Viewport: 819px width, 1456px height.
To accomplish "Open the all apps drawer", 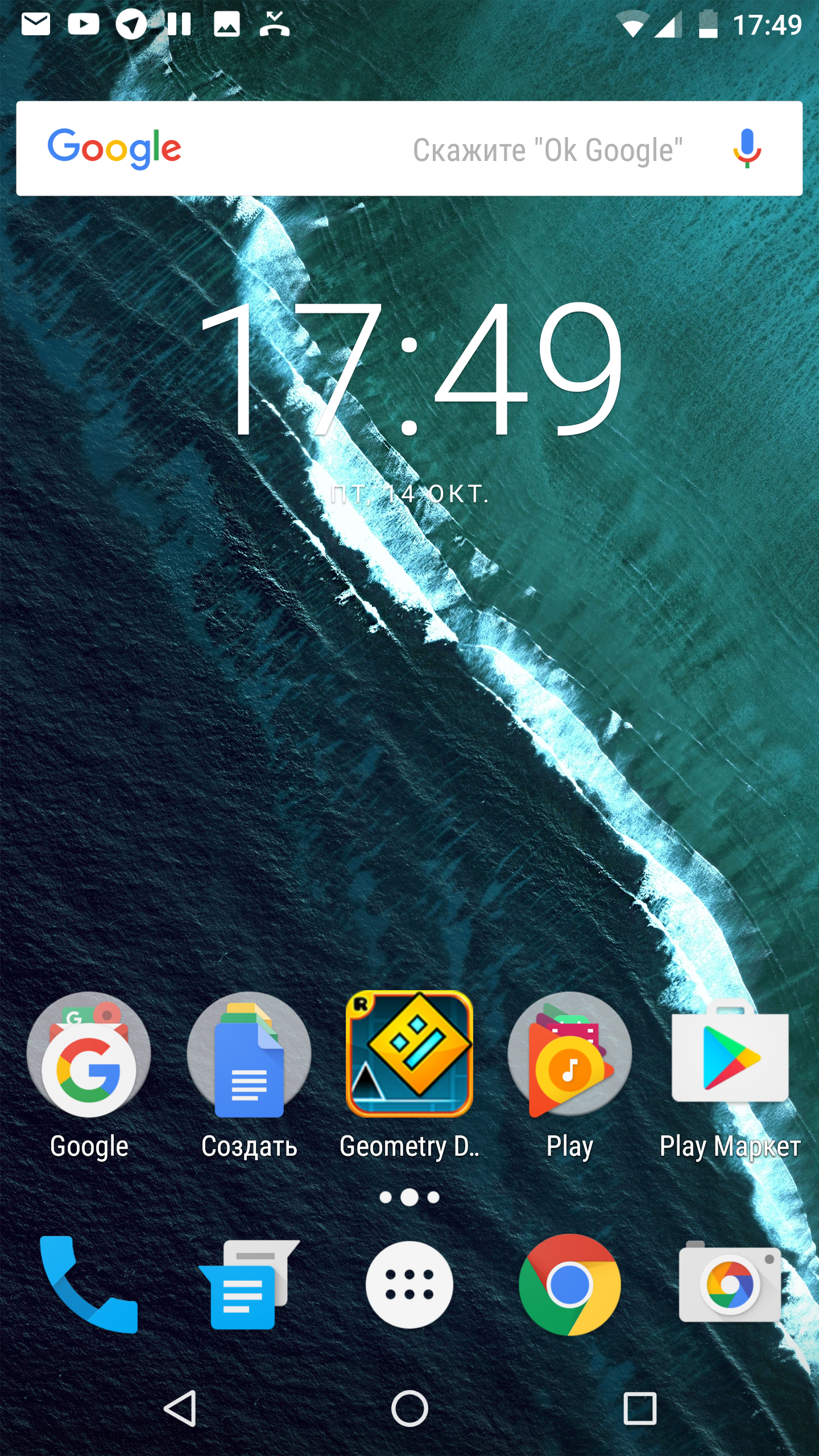I will click(409, 1284).
